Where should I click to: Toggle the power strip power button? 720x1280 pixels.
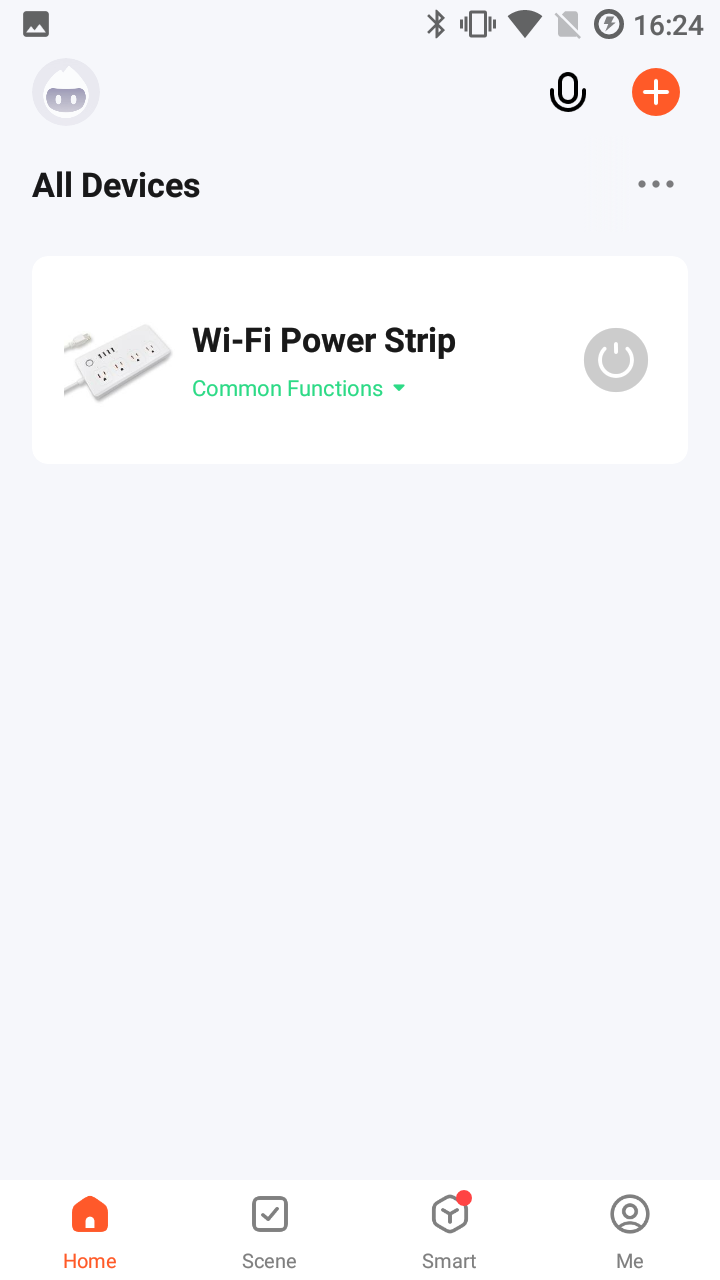coord(616,360)
